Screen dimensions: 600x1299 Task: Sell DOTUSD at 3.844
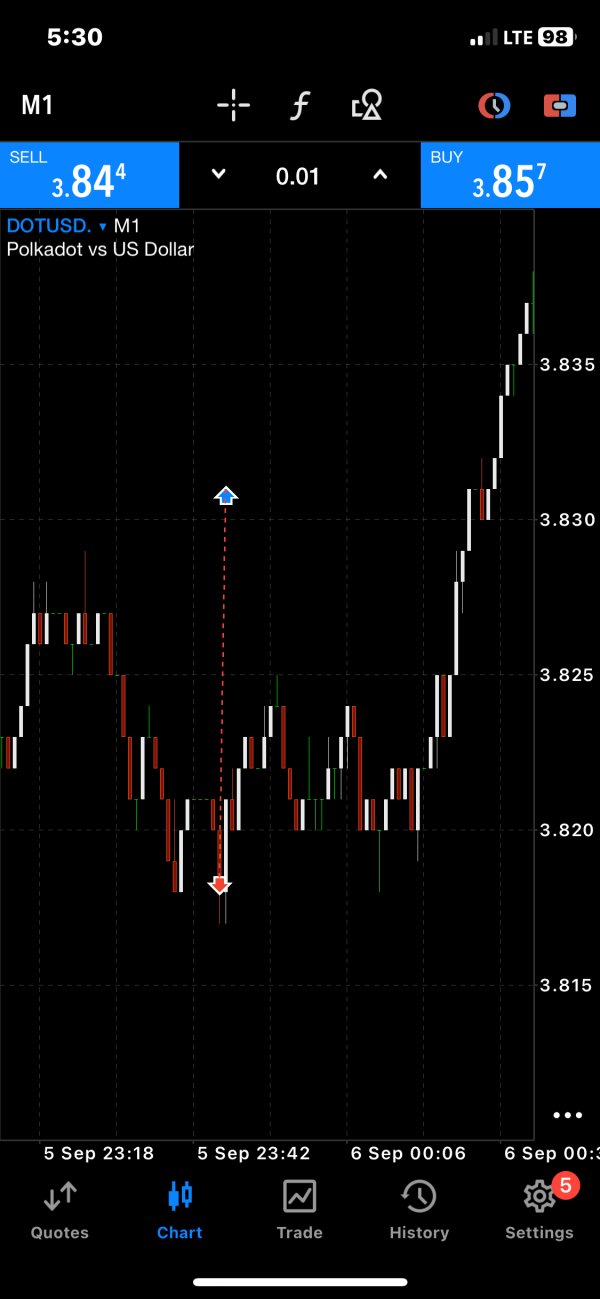[90, 175]
